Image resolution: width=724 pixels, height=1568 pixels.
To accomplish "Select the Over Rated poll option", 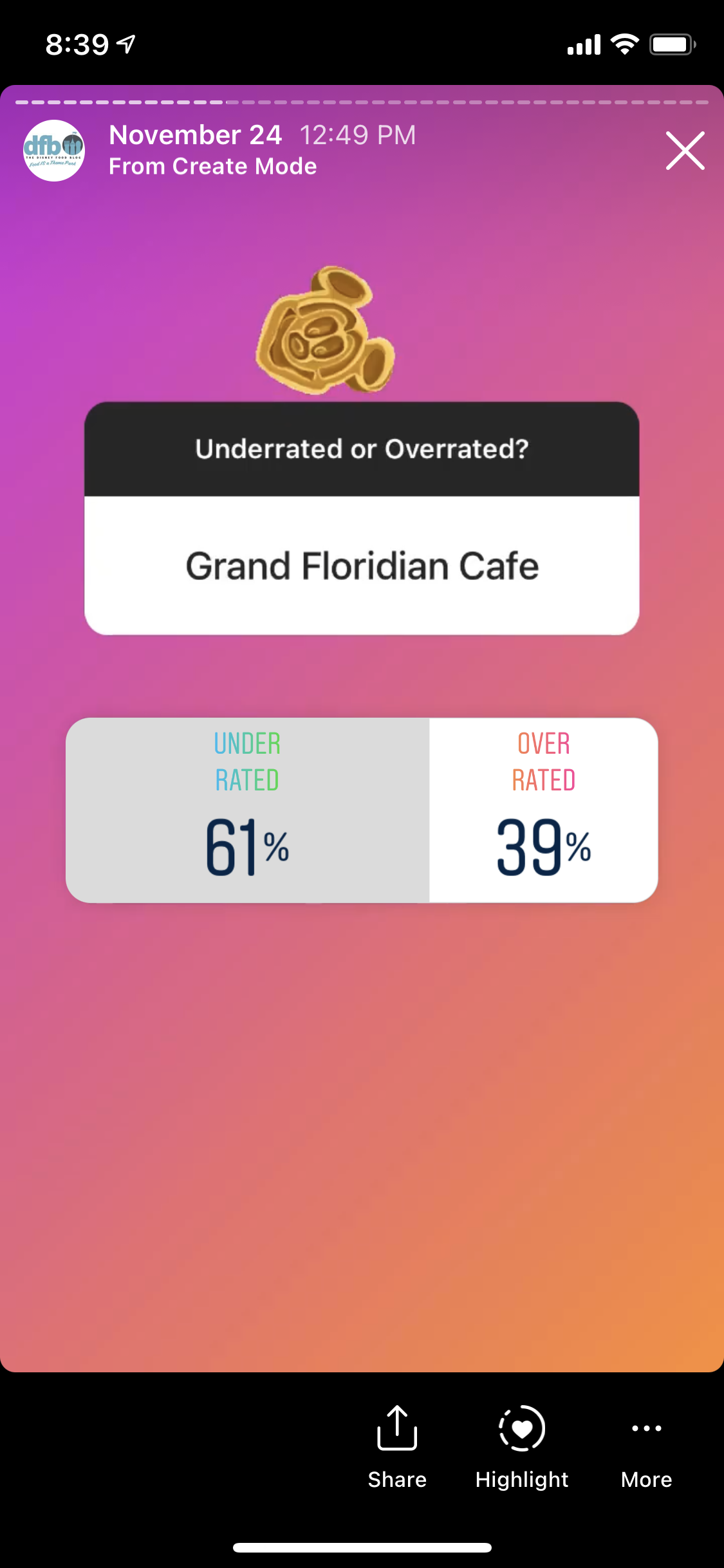I will click(x=543, y=810).
